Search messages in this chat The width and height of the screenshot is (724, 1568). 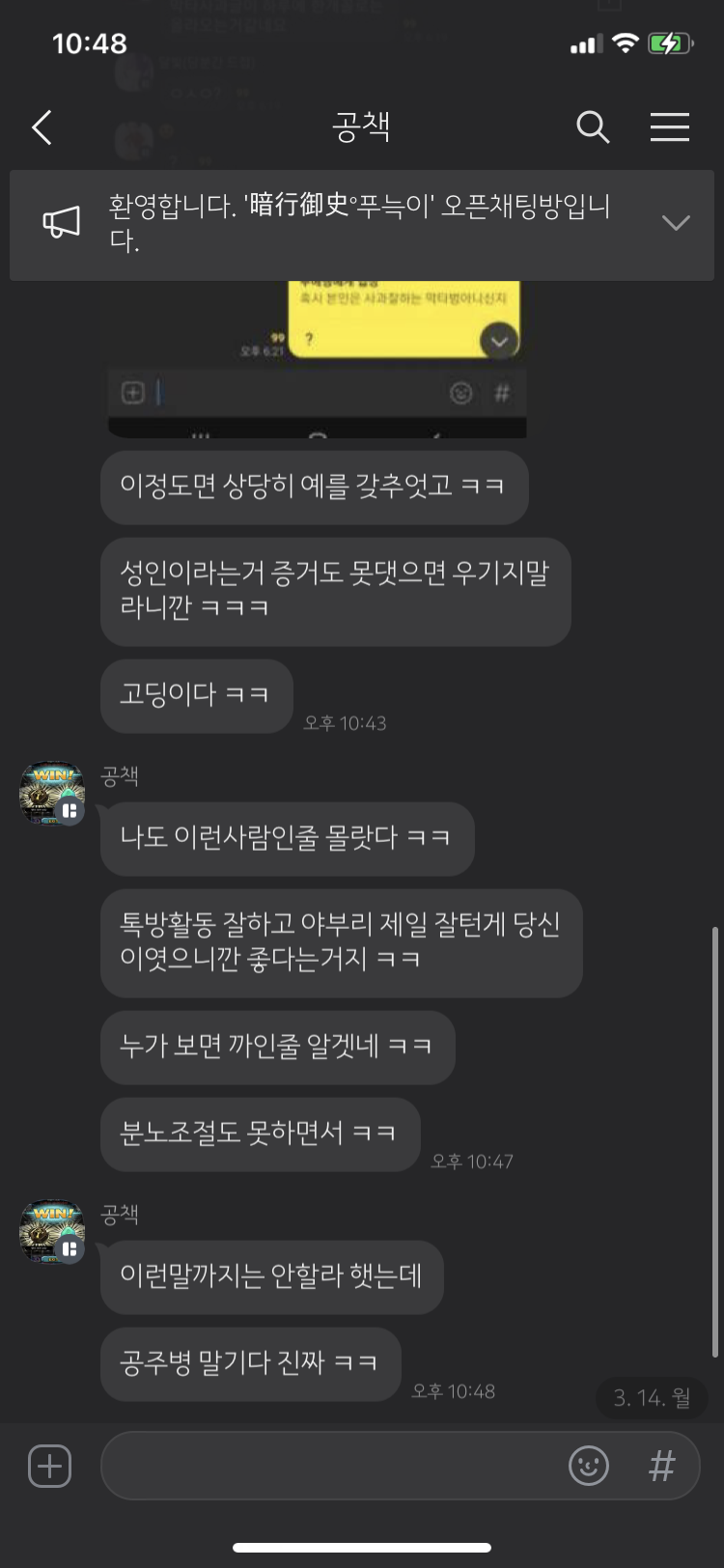click(x=593, y=127)
